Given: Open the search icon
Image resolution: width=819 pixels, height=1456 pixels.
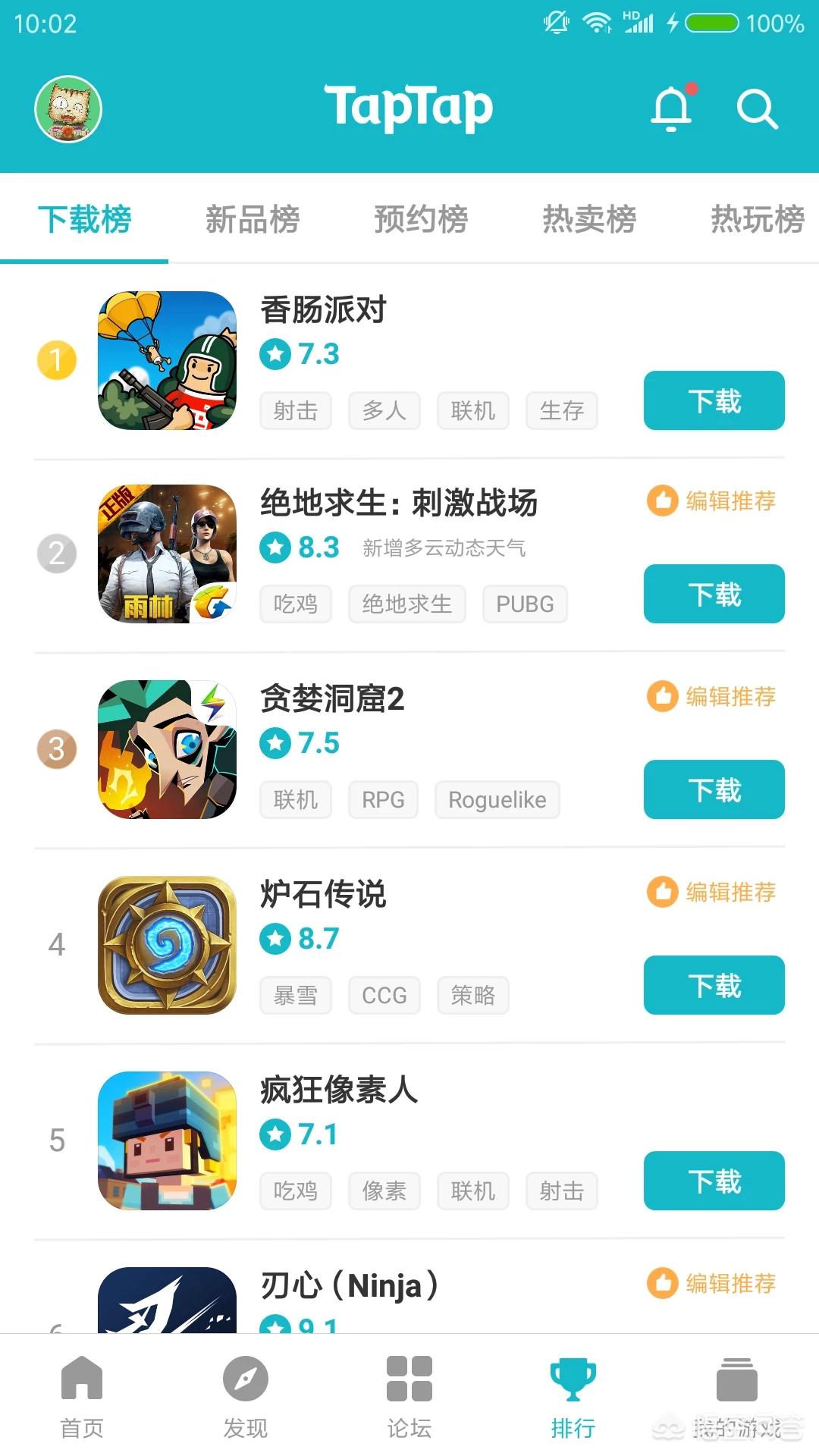Looking at the screenshot, I should click(x=757, y=109).
